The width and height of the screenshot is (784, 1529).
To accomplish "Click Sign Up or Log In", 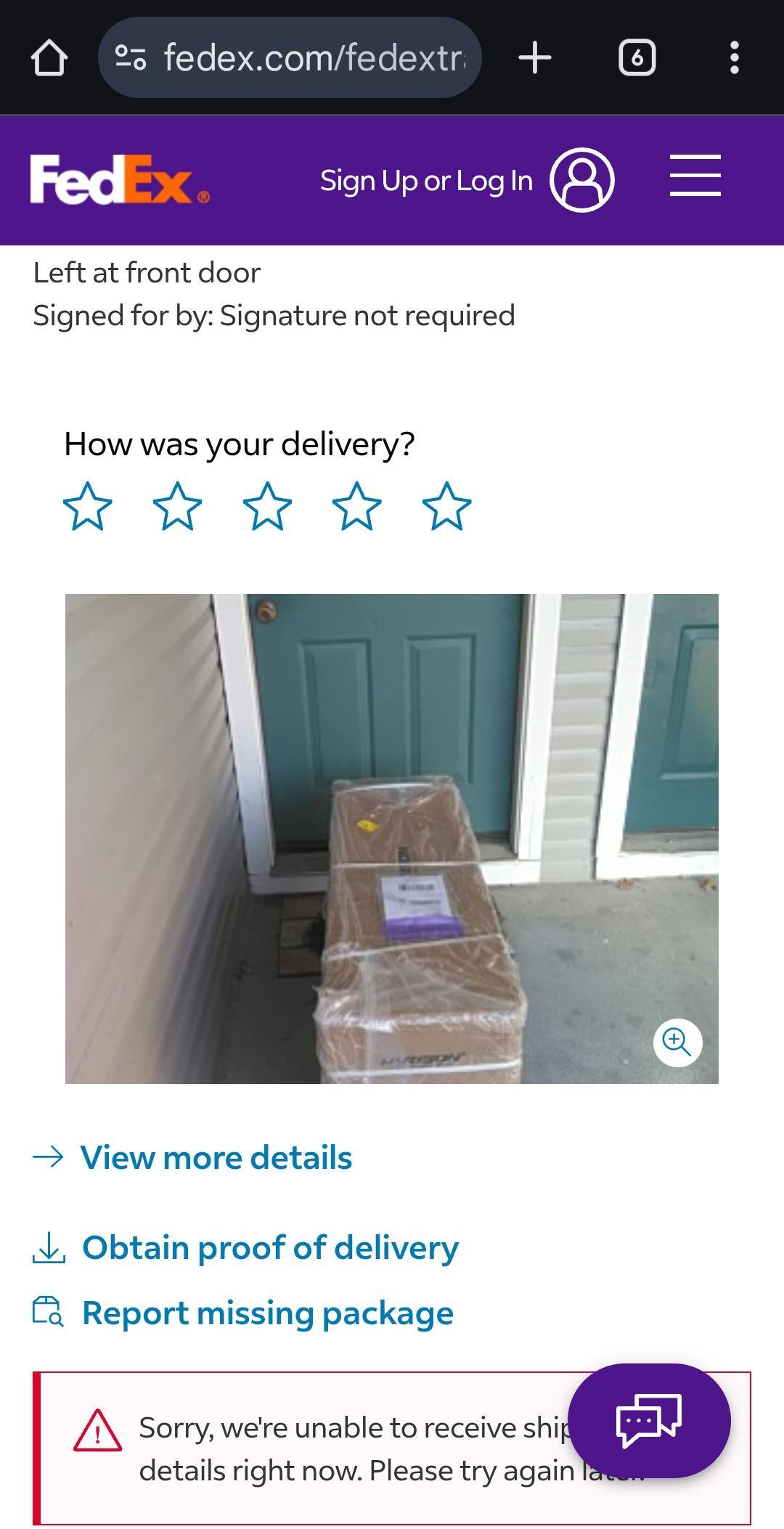I will [424, 180].
